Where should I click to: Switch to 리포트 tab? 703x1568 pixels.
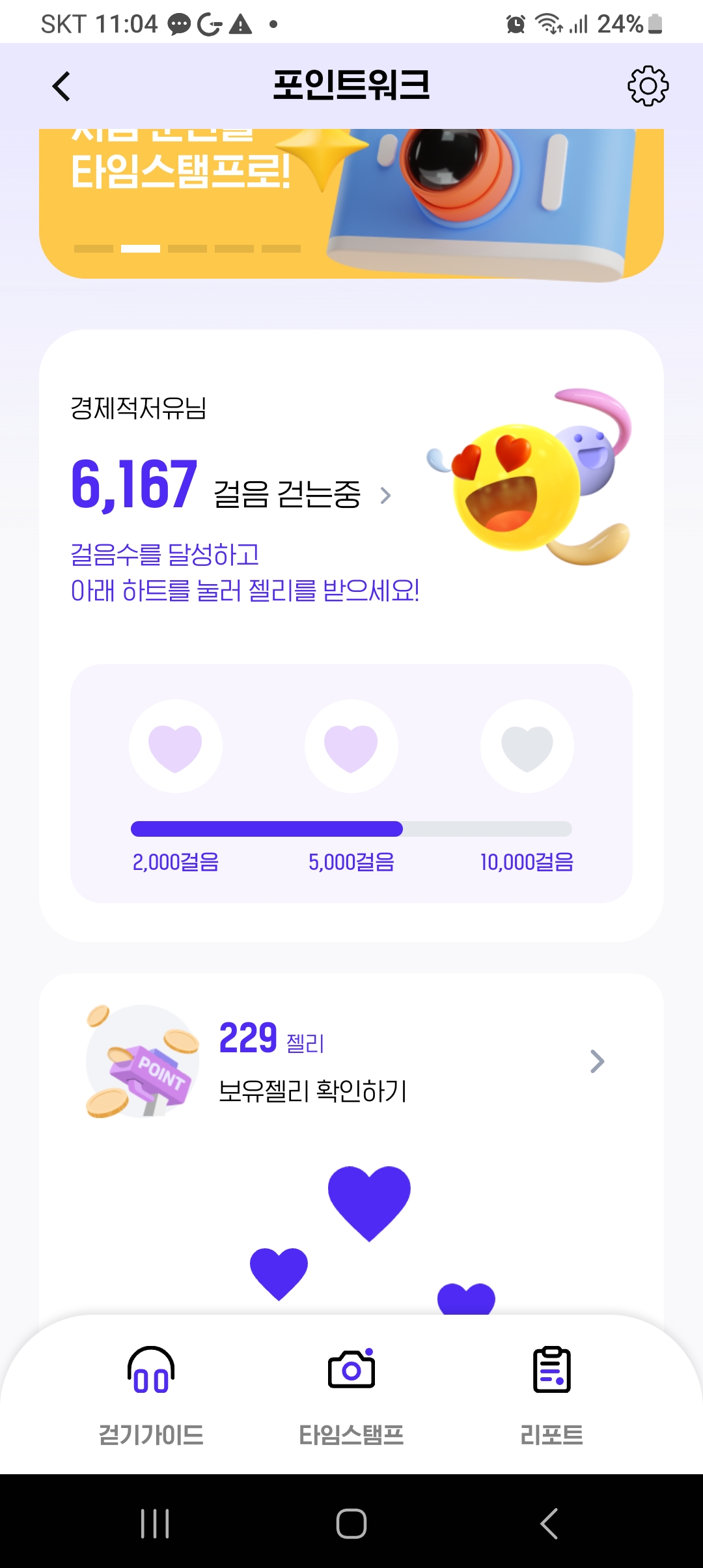552,1393
